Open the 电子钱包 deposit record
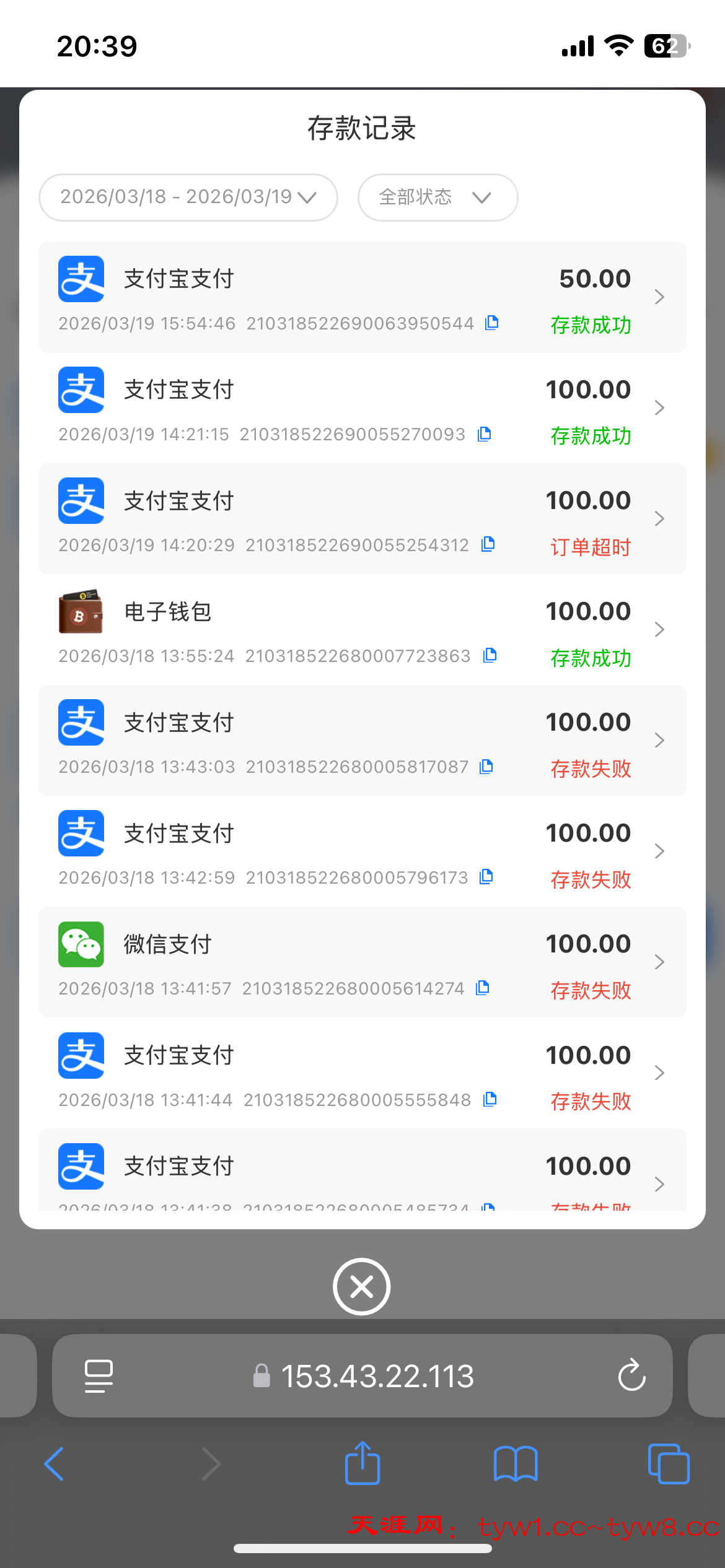This screenshot has width=725, height=1568. (x=362, y=629)
